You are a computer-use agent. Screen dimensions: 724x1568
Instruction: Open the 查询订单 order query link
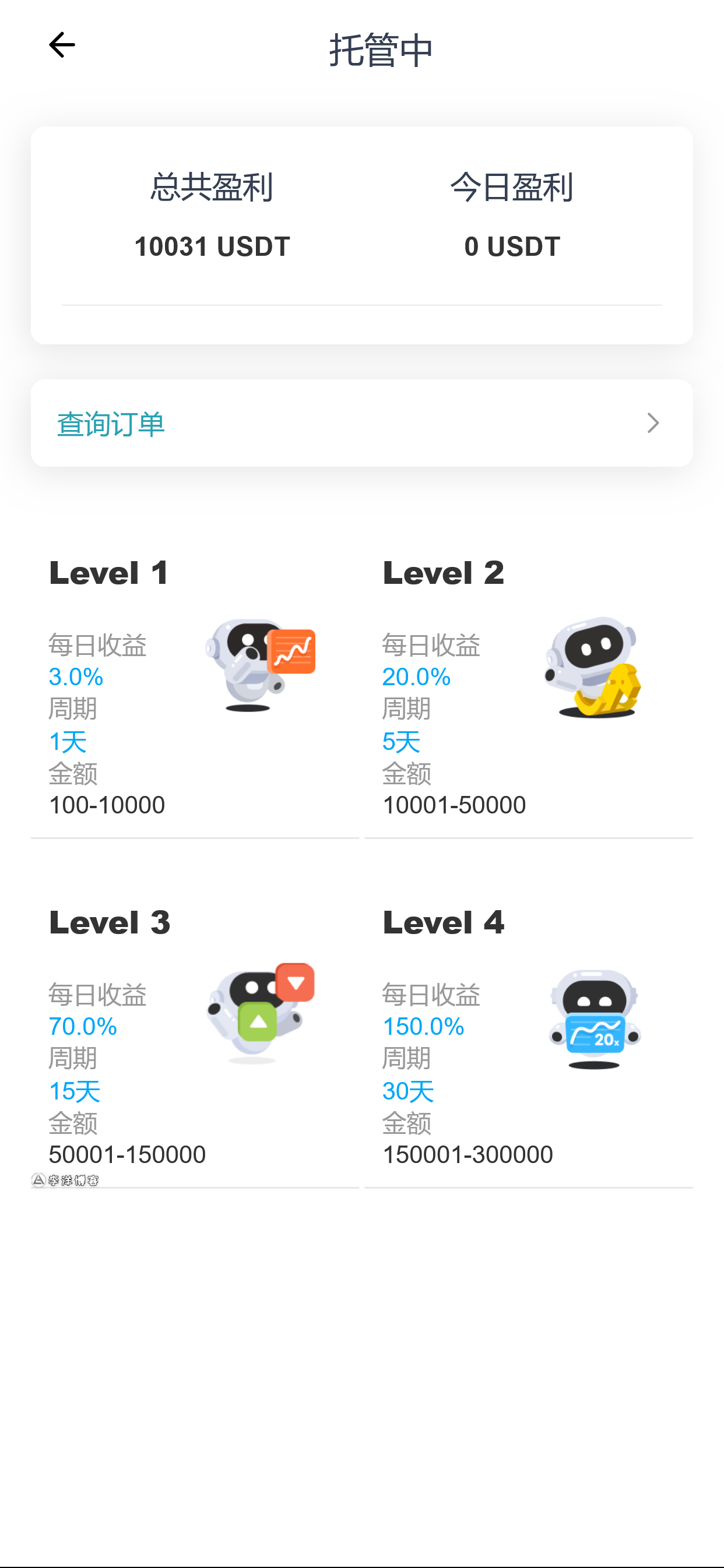(110, 423)
